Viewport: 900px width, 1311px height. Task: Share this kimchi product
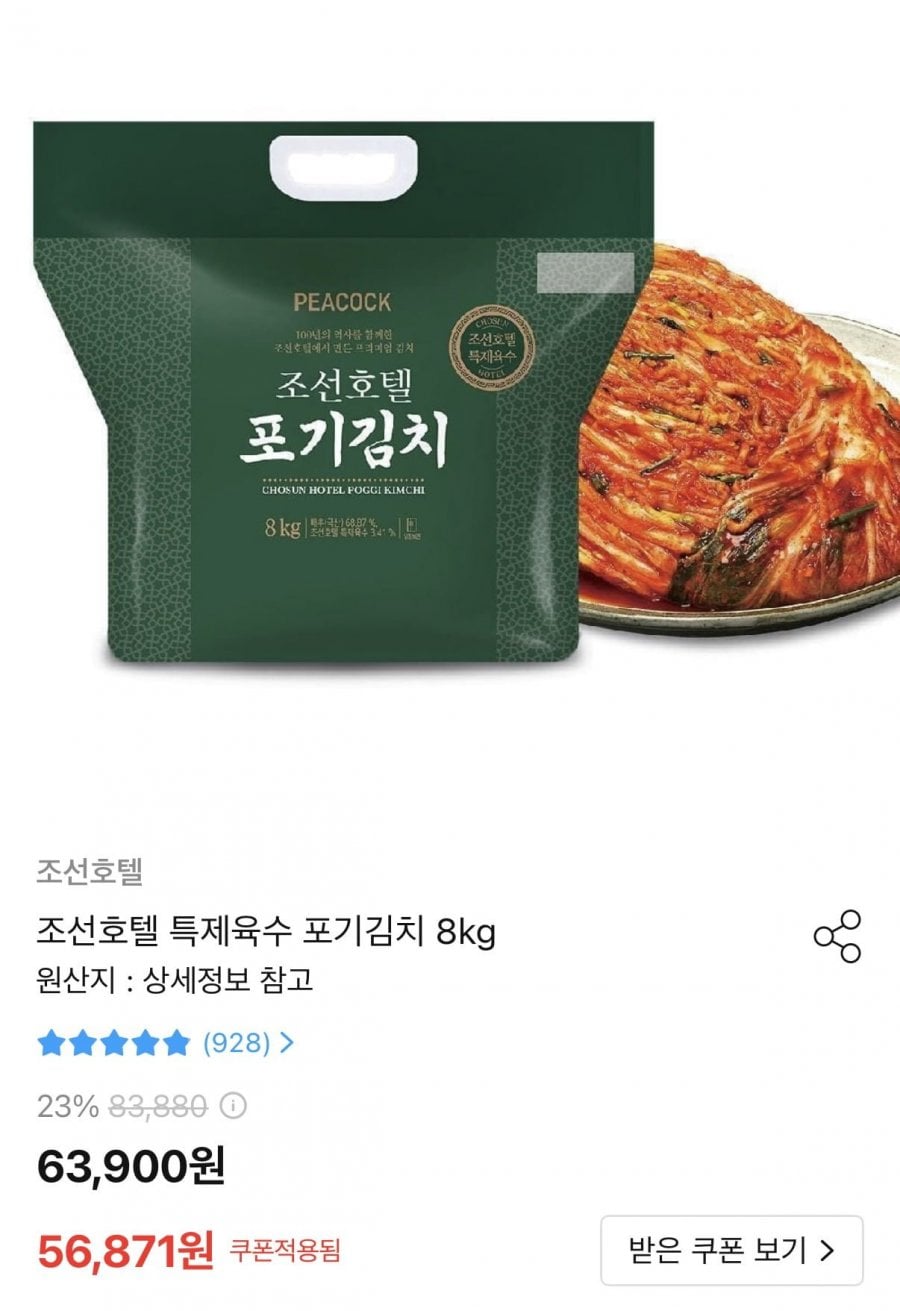point(837,936)
